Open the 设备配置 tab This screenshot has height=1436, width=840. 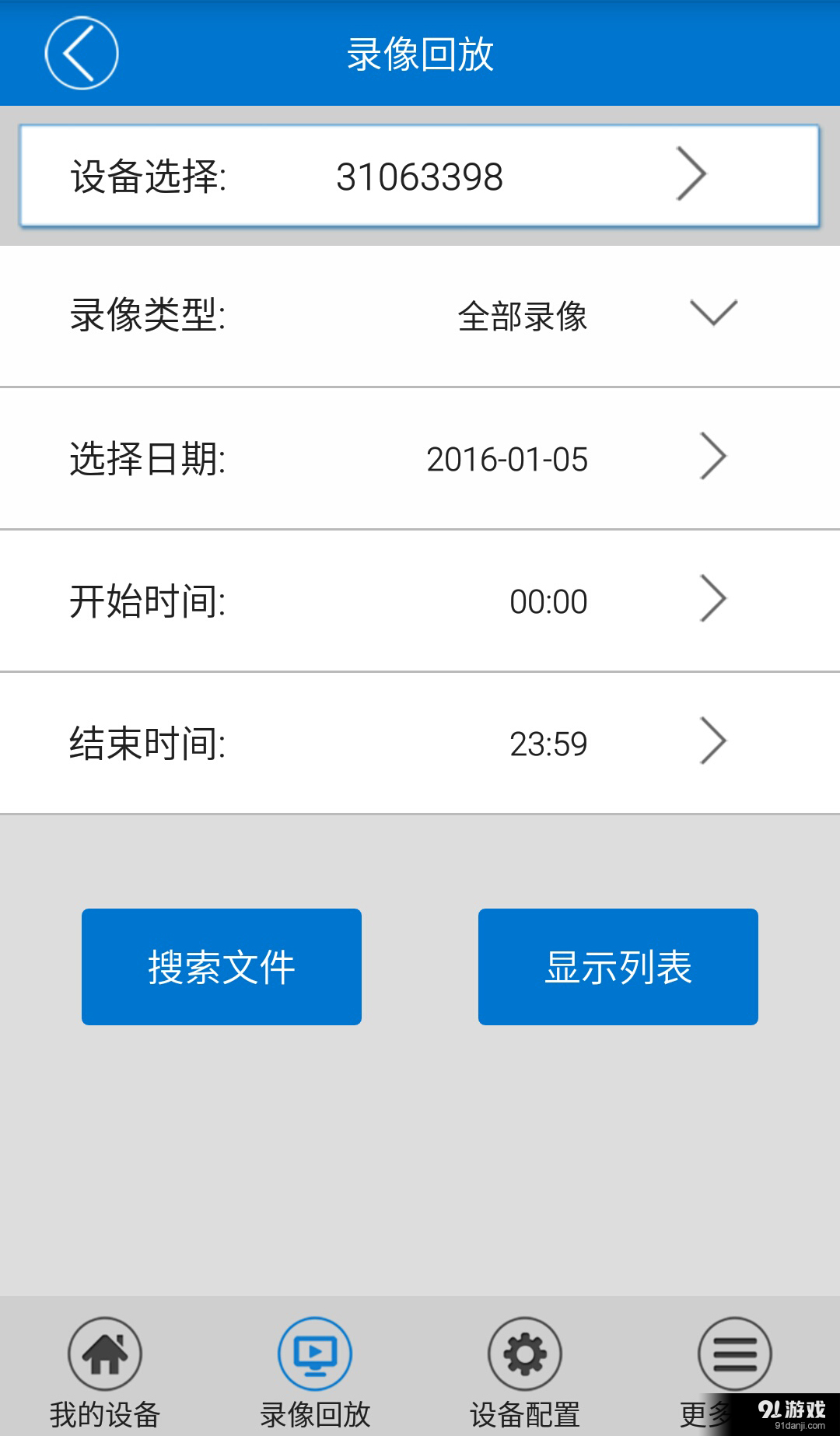coord(525,1371)
